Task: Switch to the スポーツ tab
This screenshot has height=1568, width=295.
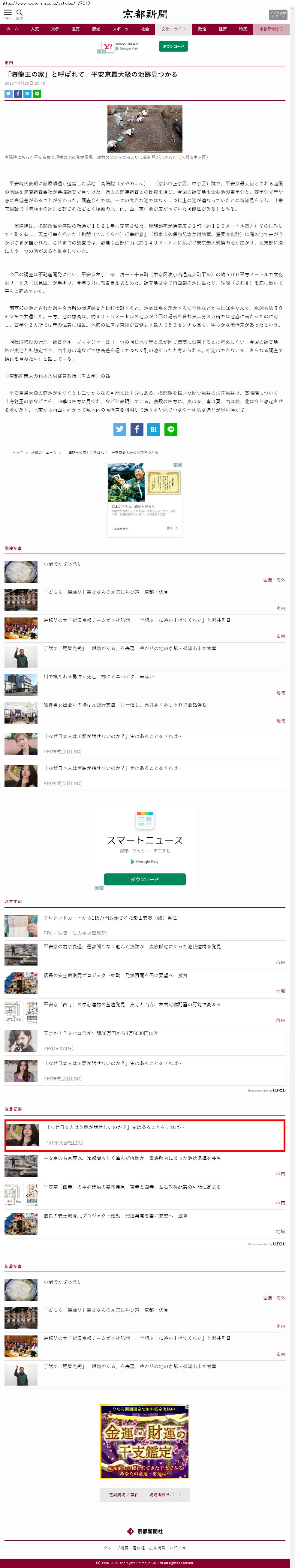Action: [120, 29]
